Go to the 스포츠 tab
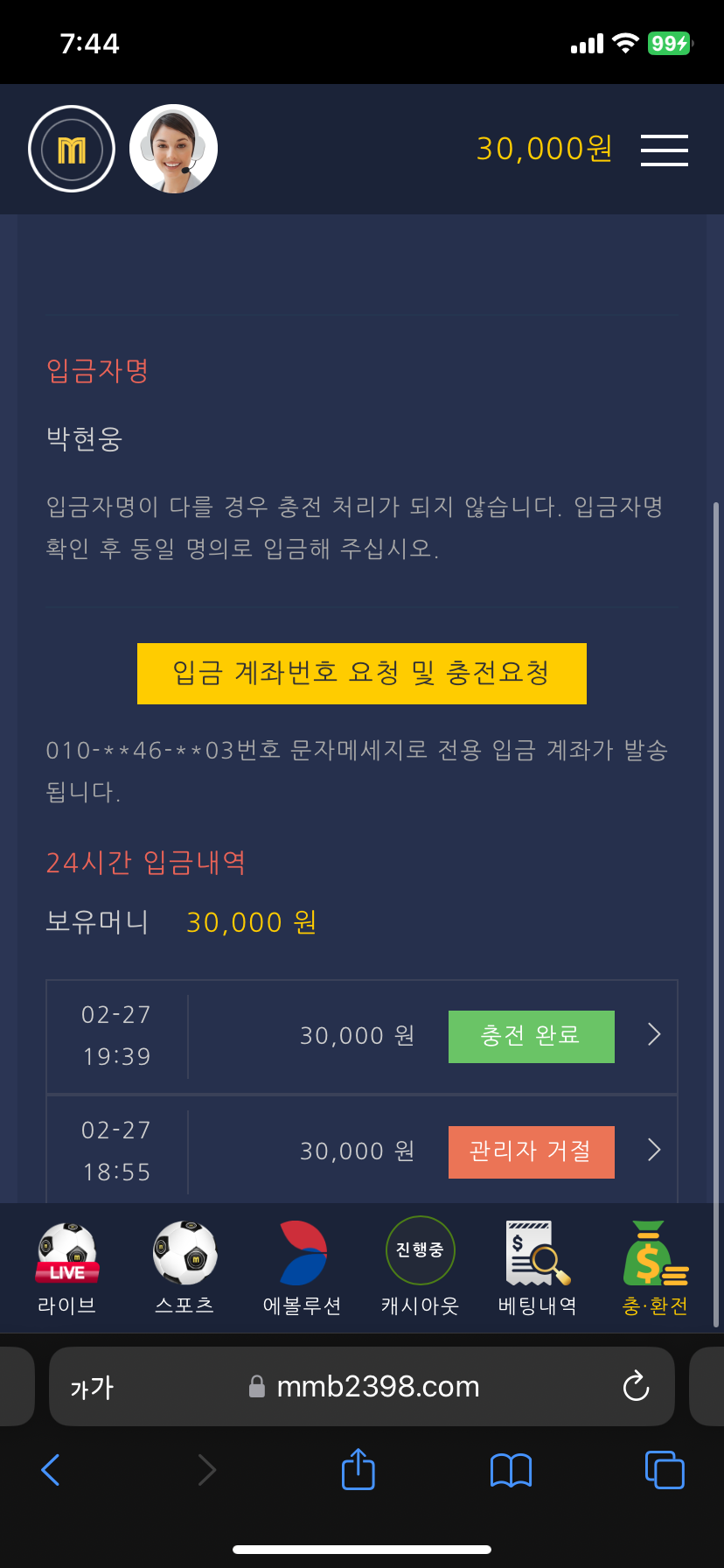 184,1267
